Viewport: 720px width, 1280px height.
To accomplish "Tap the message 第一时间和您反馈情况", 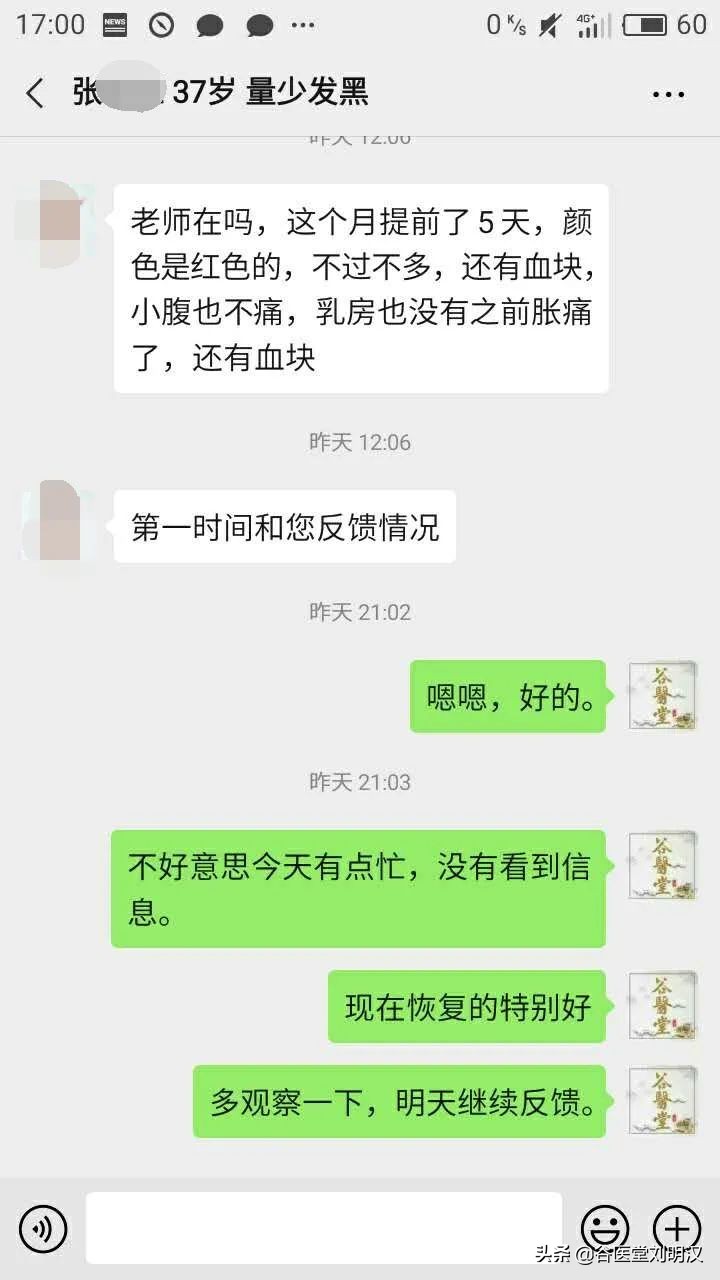I will (x=285, y=525).
